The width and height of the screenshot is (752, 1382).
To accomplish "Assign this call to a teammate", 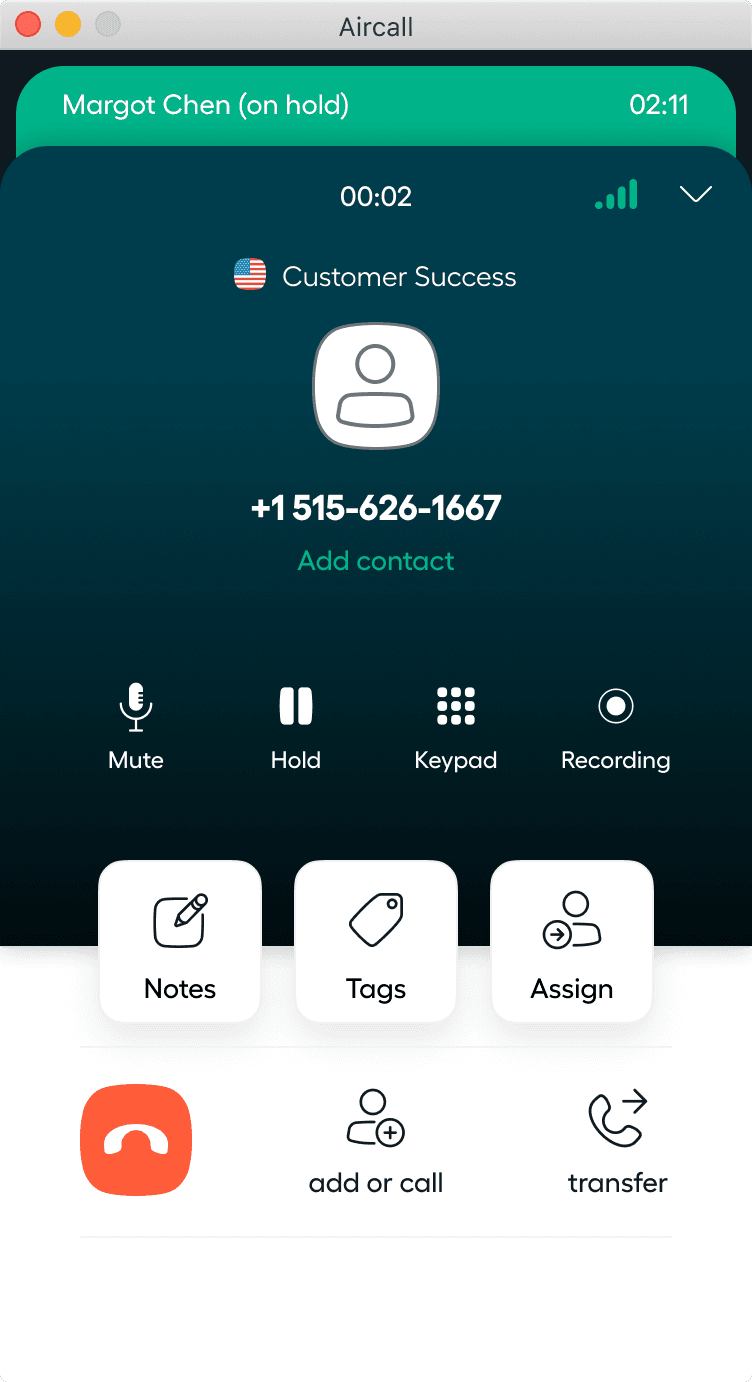I will [x=572, y=941].
